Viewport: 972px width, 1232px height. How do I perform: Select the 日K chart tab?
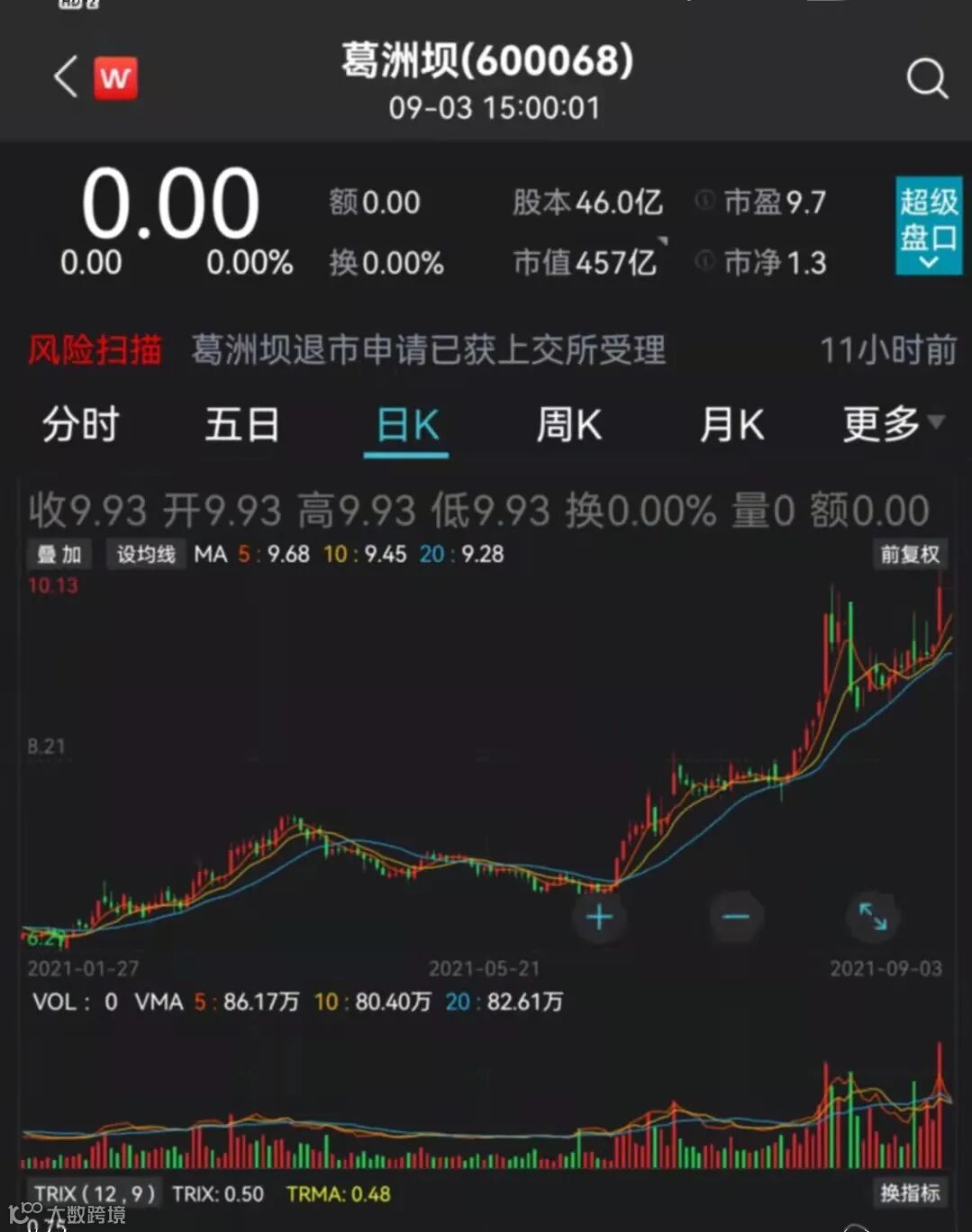tap(406, 424)
